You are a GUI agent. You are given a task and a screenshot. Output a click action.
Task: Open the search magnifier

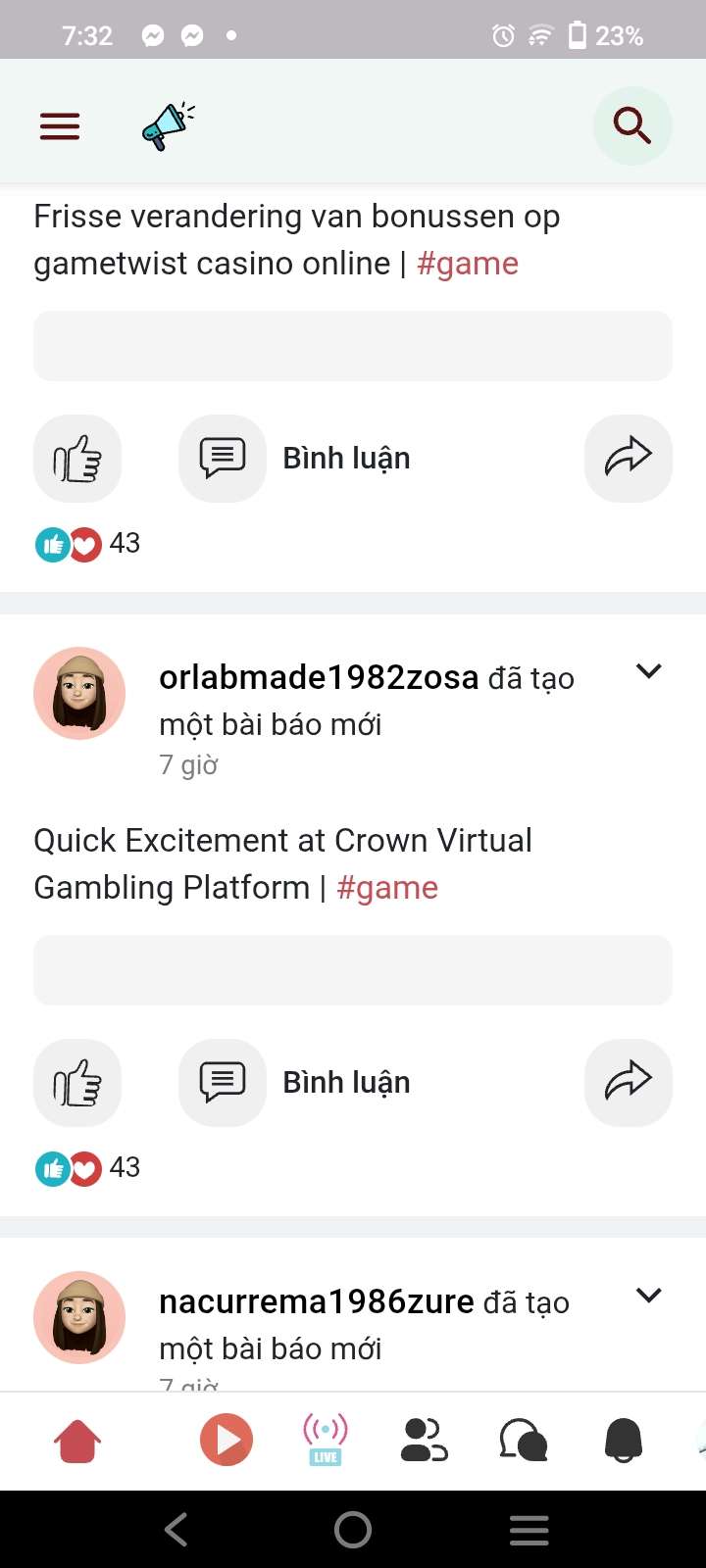(x=631, y=126)
